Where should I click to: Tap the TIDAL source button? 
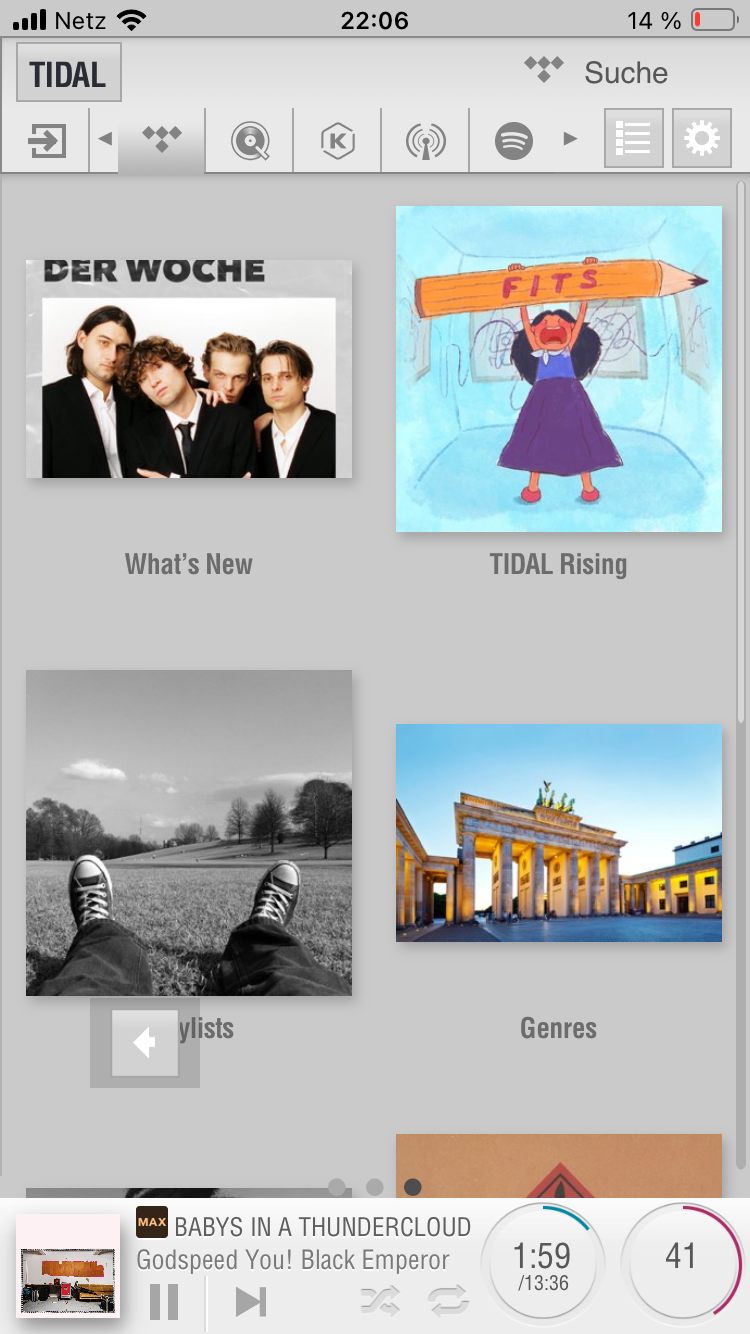(x=69, y=73)
